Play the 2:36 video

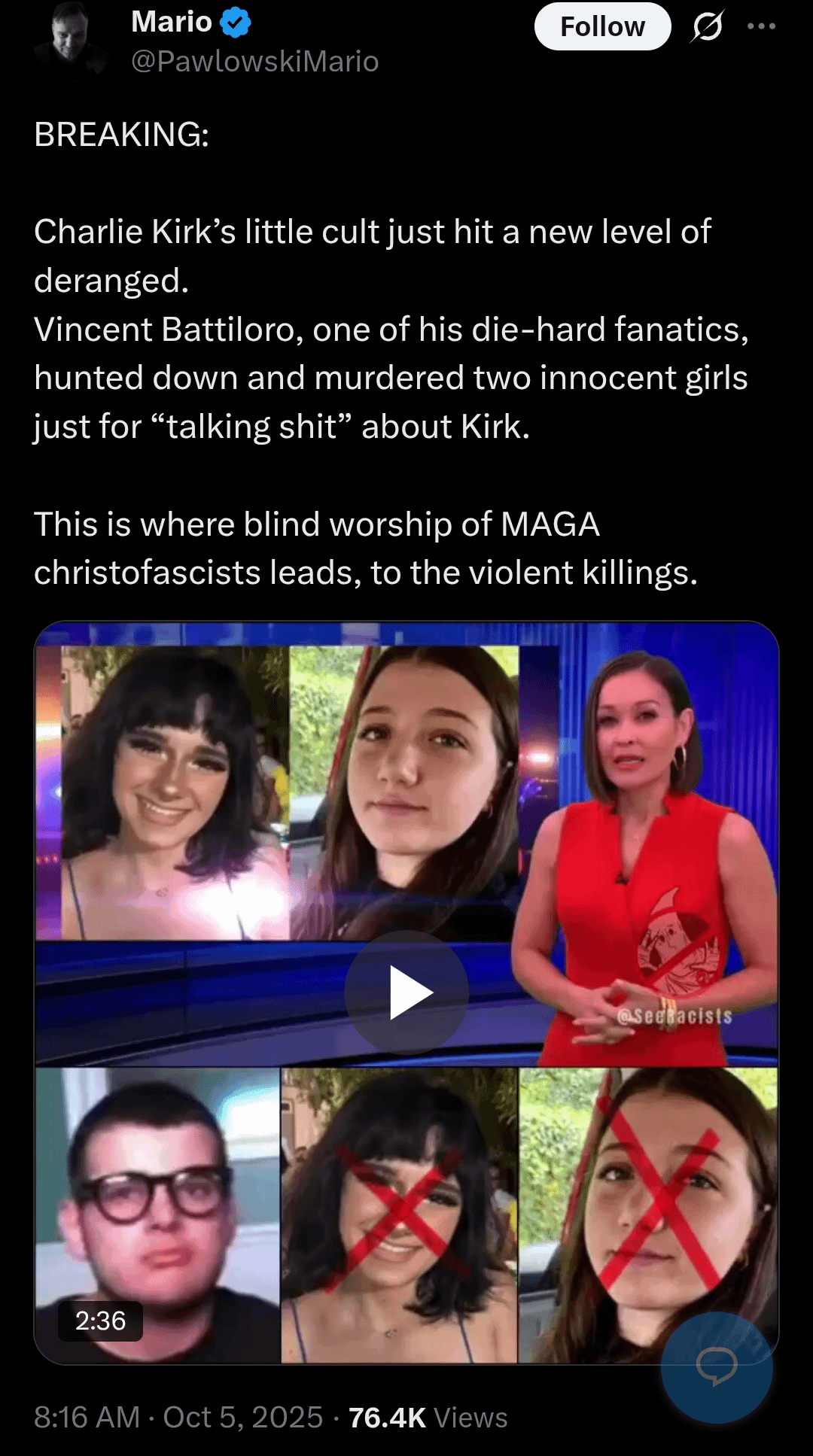tap(406, 992)
